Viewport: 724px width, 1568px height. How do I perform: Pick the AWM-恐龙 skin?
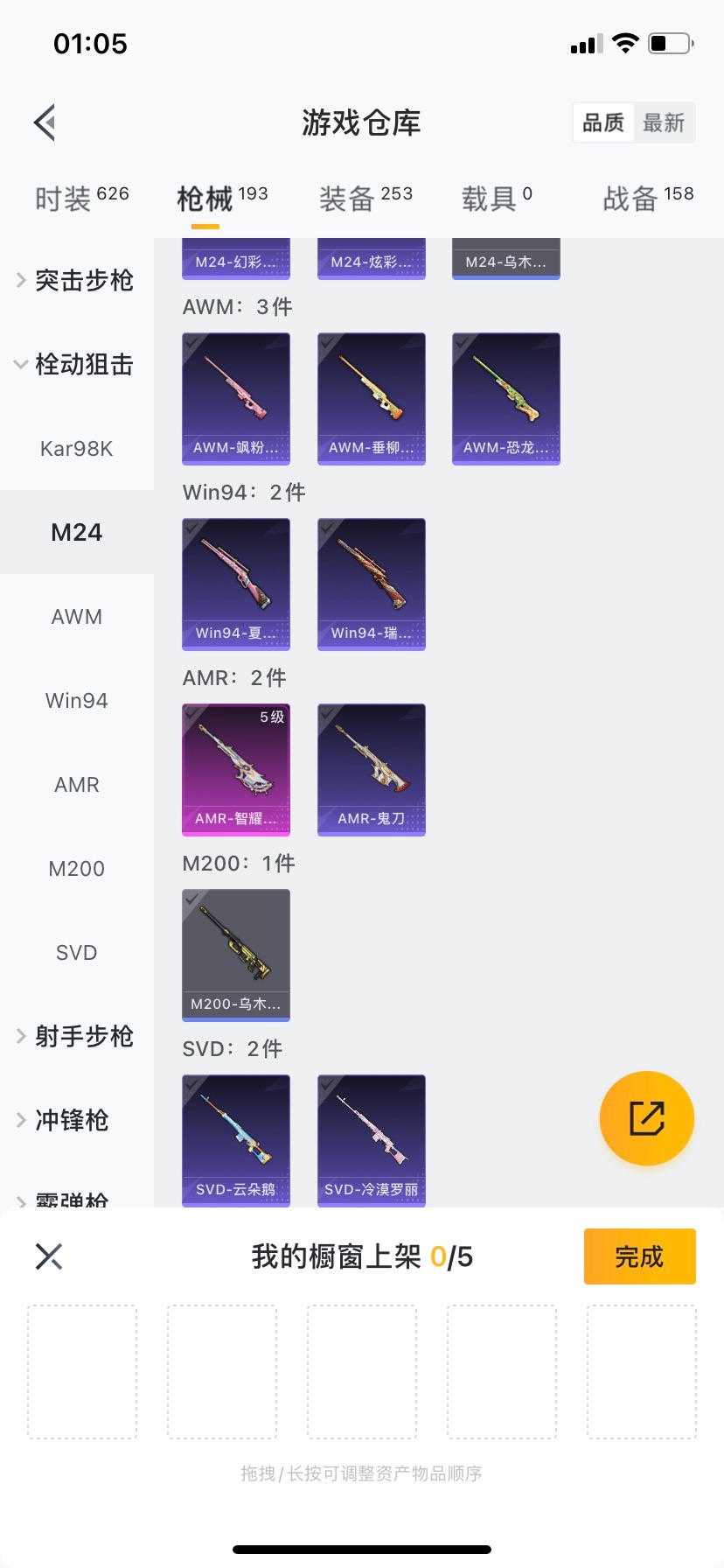point(506,398)
